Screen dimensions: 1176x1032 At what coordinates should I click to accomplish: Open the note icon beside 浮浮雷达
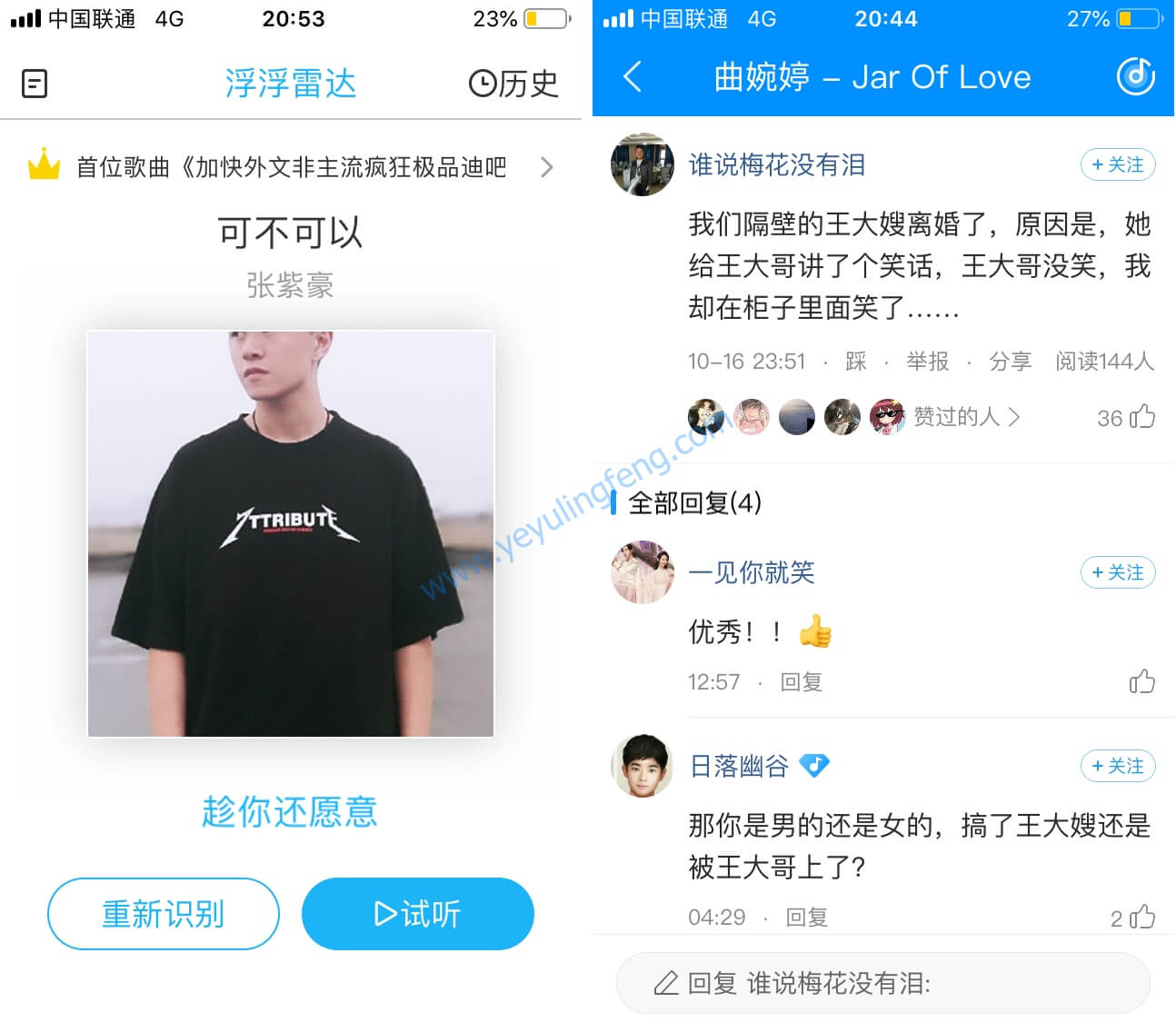35,84
